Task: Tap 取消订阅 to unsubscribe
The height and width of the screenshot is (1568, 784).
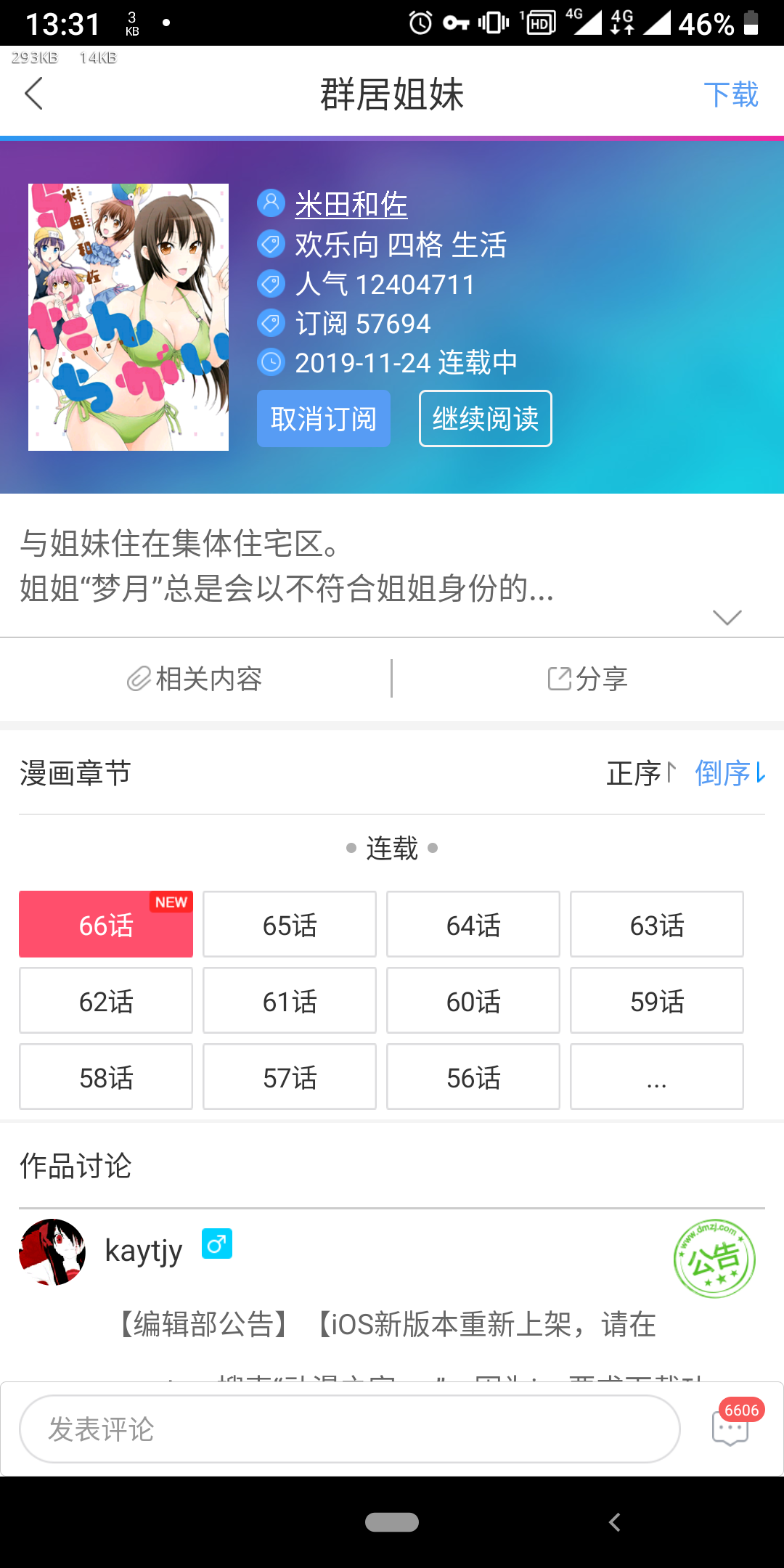Action: coord(324,419)
